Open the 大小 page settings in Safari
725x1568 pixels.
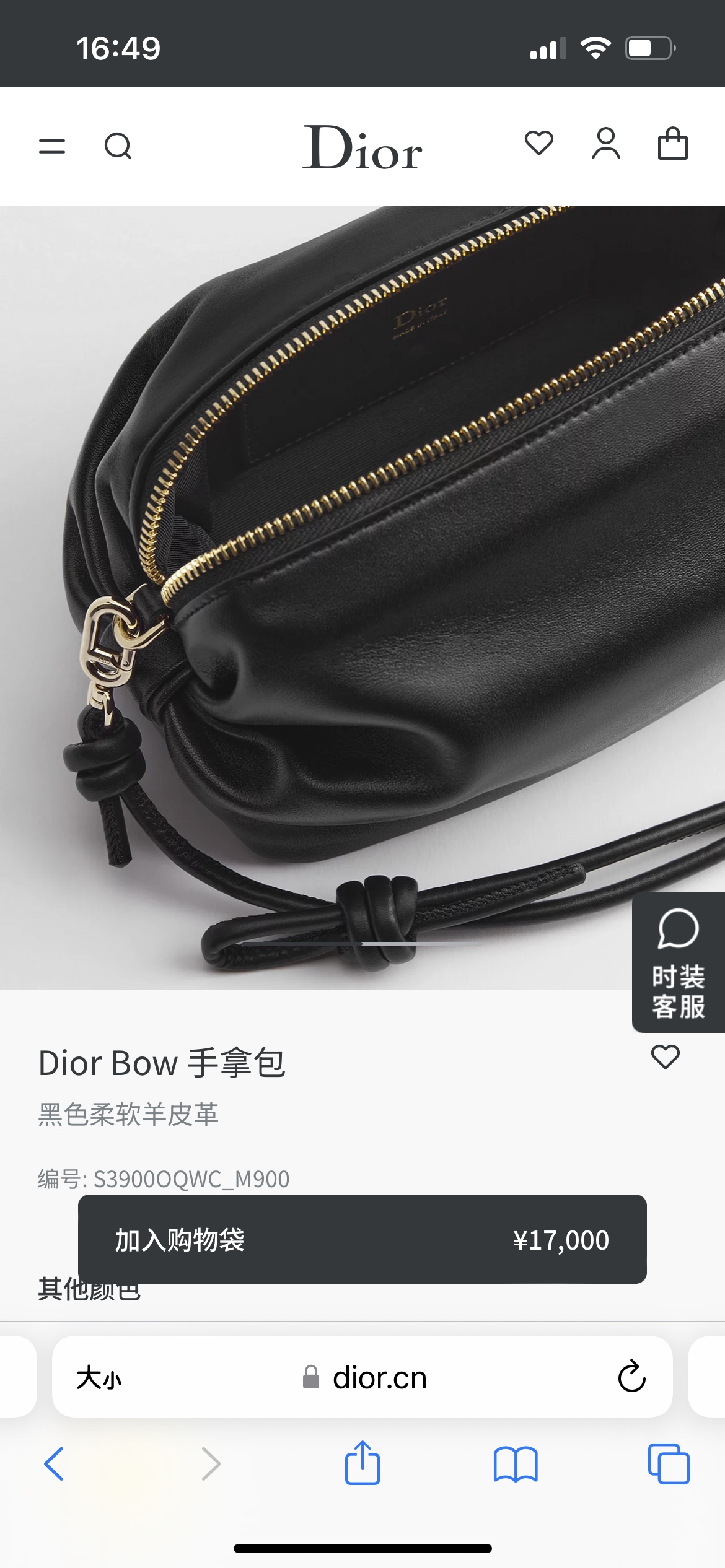pos(99,1379)
